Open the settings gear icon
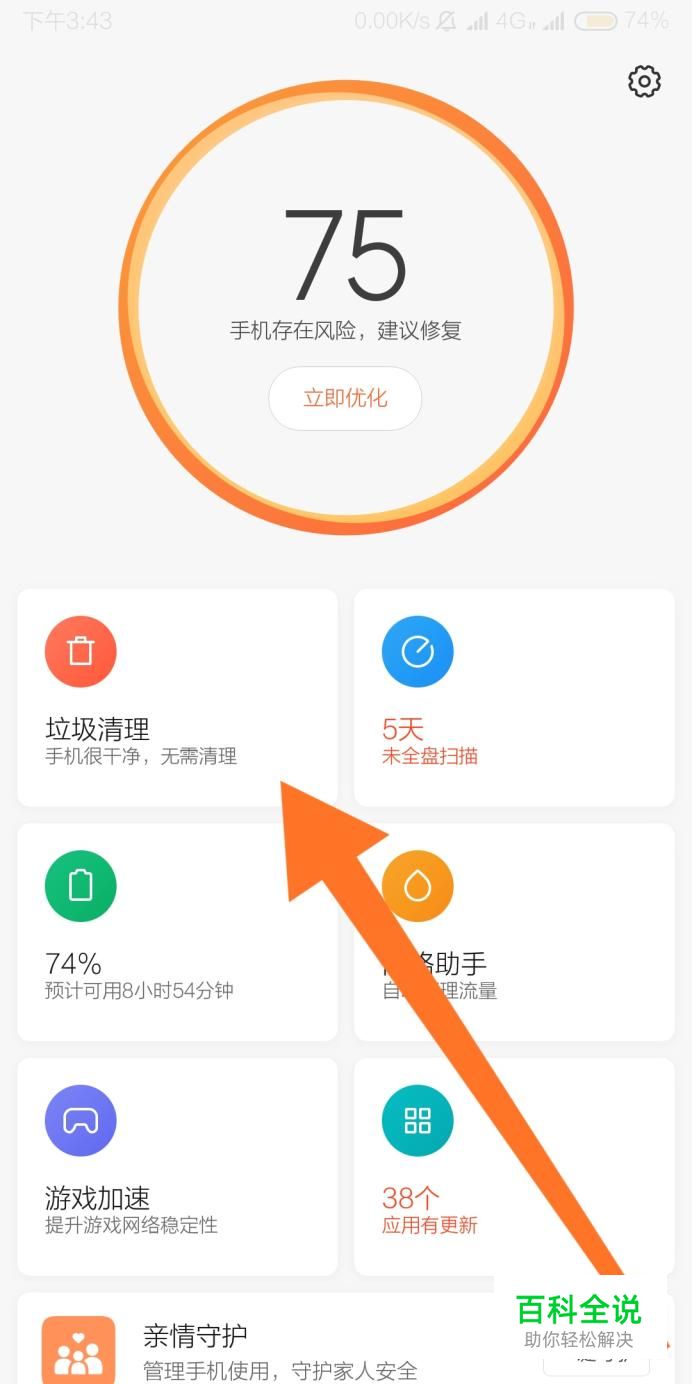This screenshot has height=1384, width=692. click(x=644, y=81)
